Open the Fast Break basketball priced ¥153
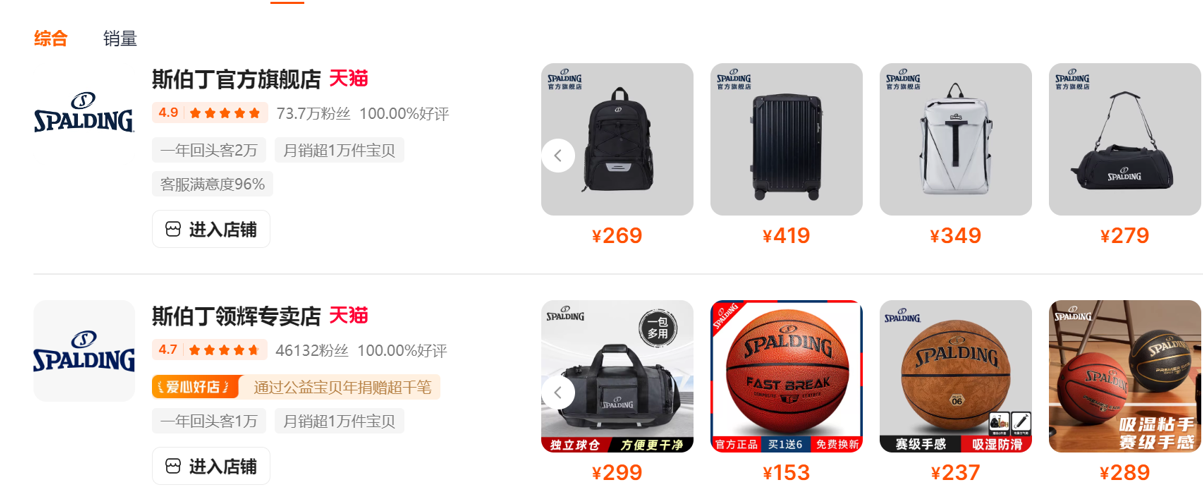This screenshot has width=1203, height=486. coord(786,376)
